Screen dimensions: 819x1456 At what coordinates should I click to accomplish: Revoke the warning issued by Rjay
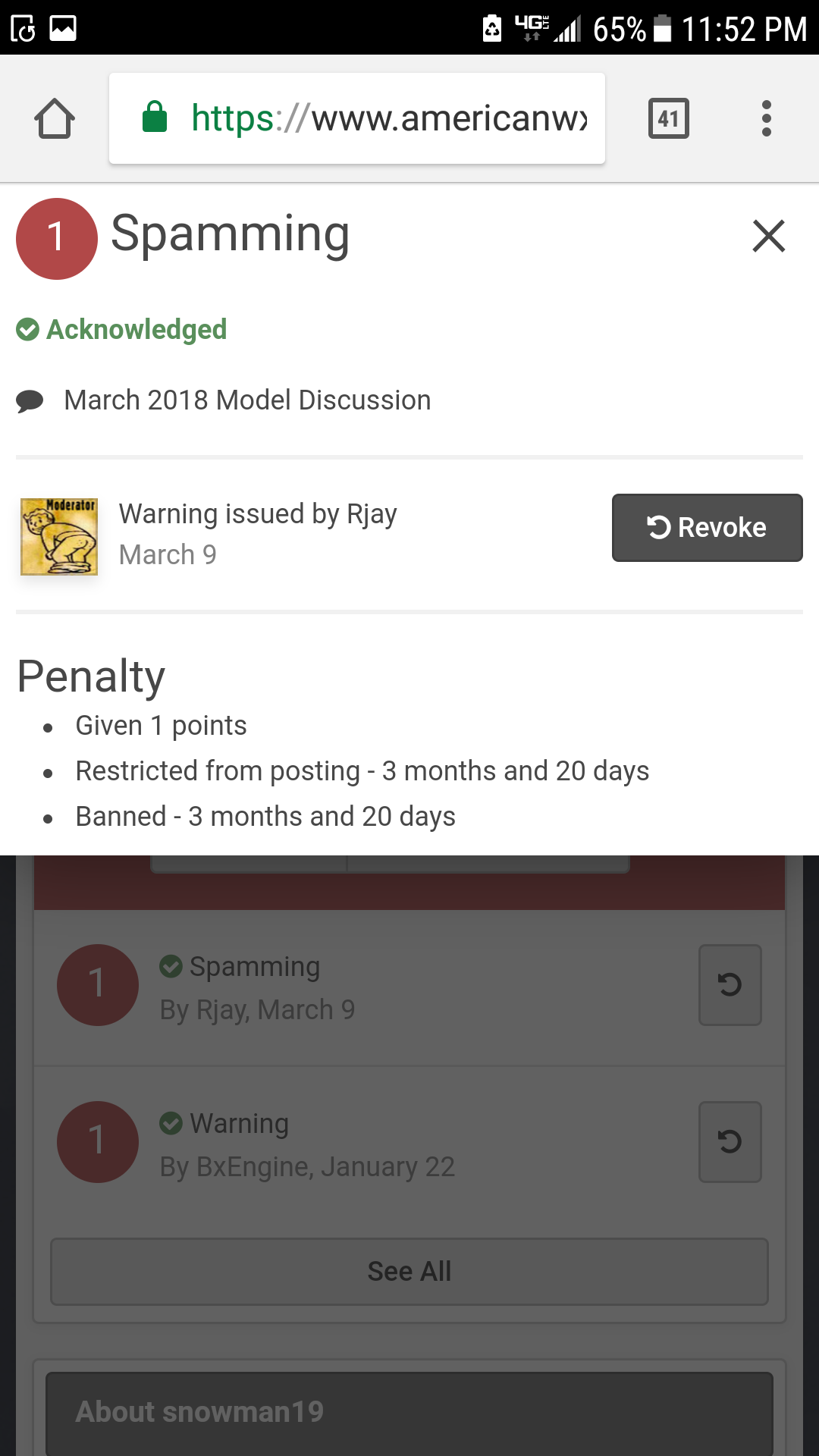(x=707, y=528)
